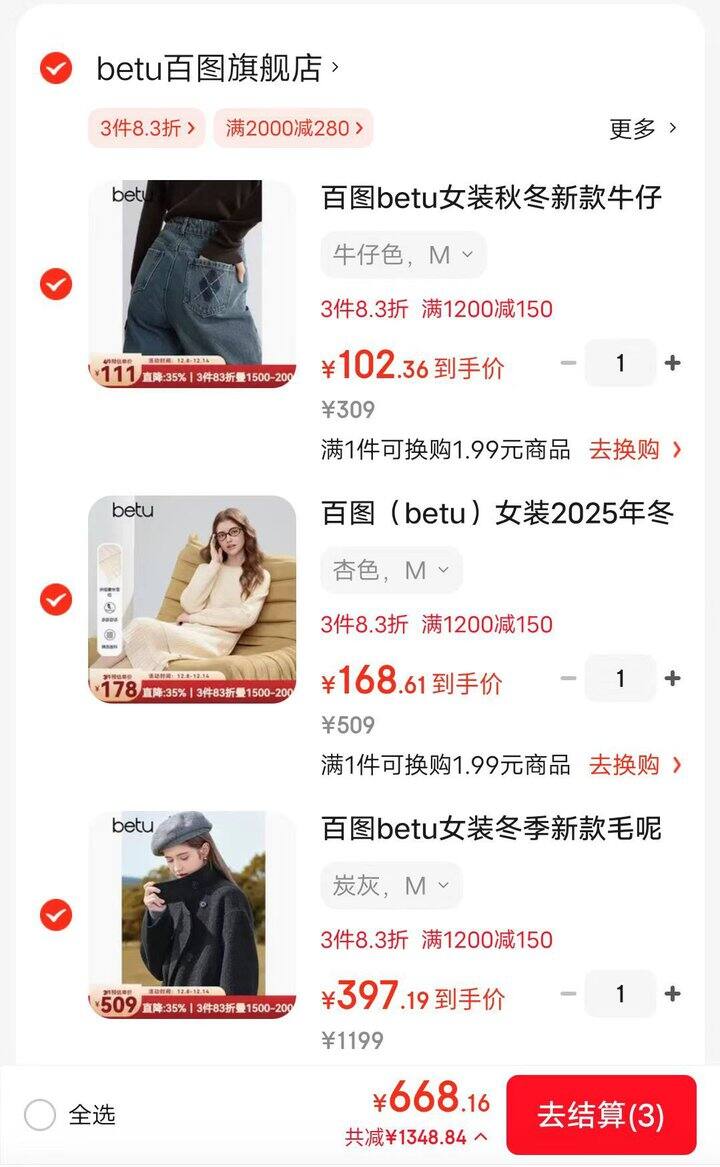View the 杏色 sweater product image
Image resolution: width=720 pixels, height=1167 pixels.
click(x=192, y=599)
